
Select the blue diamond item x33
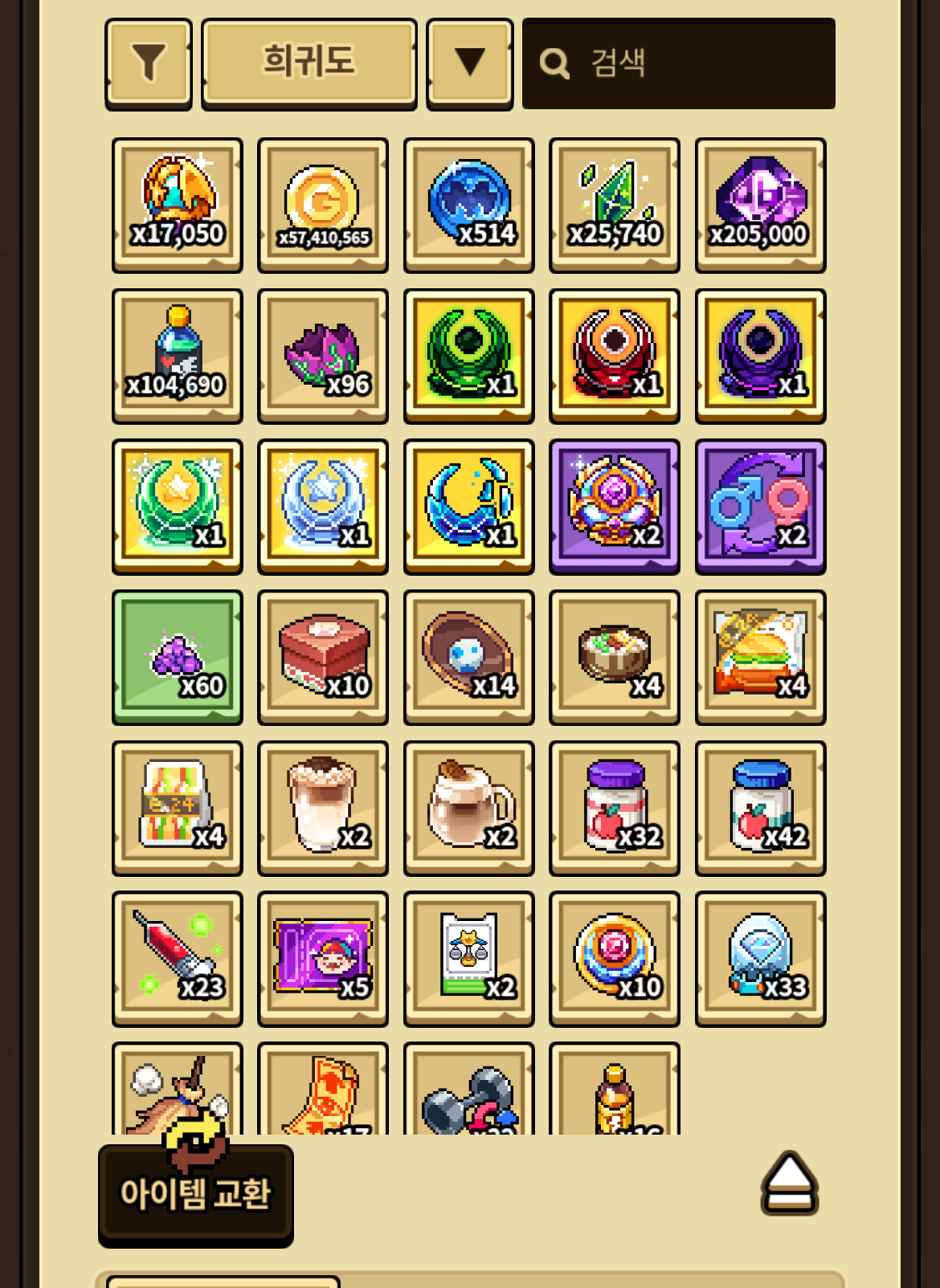[760, 959]
